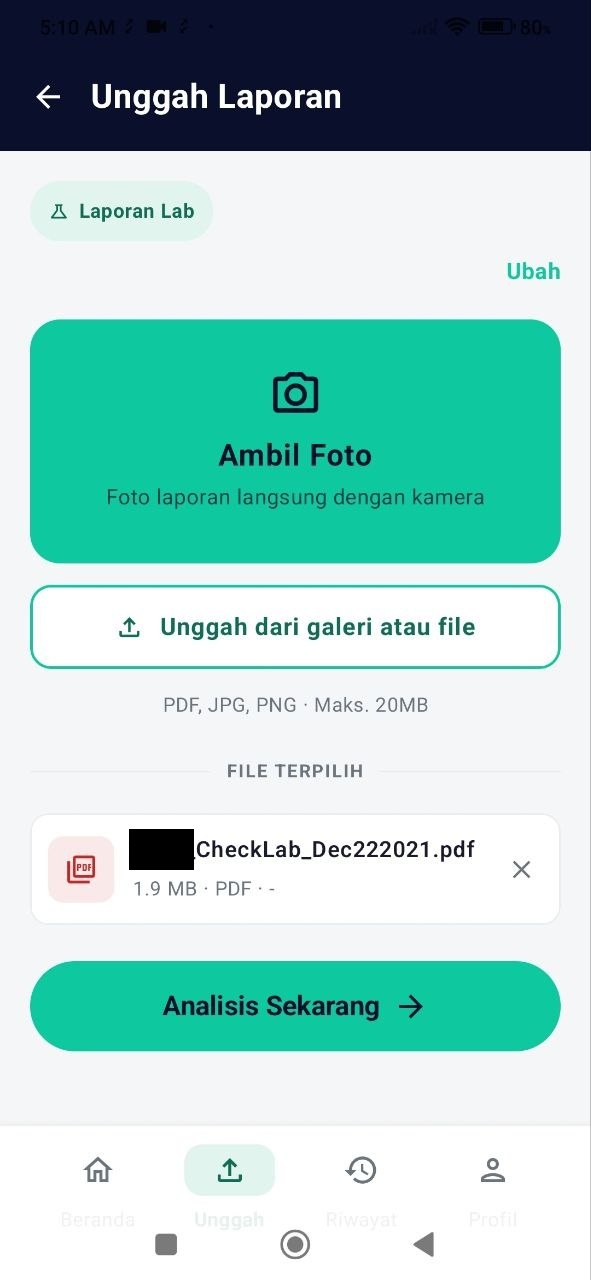Tap the system home button
591x1280 pixels.
tap(295, 1245)
